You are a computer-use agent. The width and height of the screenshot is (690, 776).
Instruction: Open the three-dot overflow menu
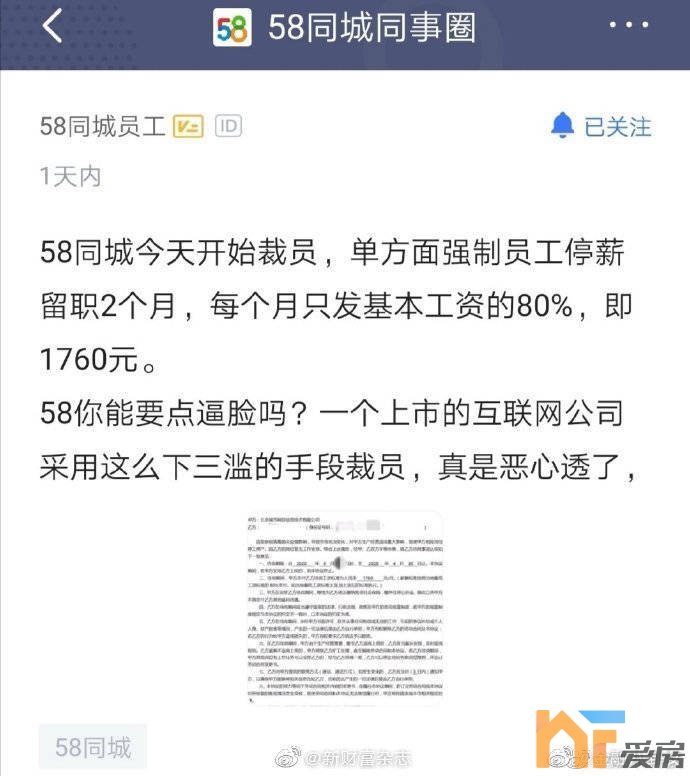634,27
